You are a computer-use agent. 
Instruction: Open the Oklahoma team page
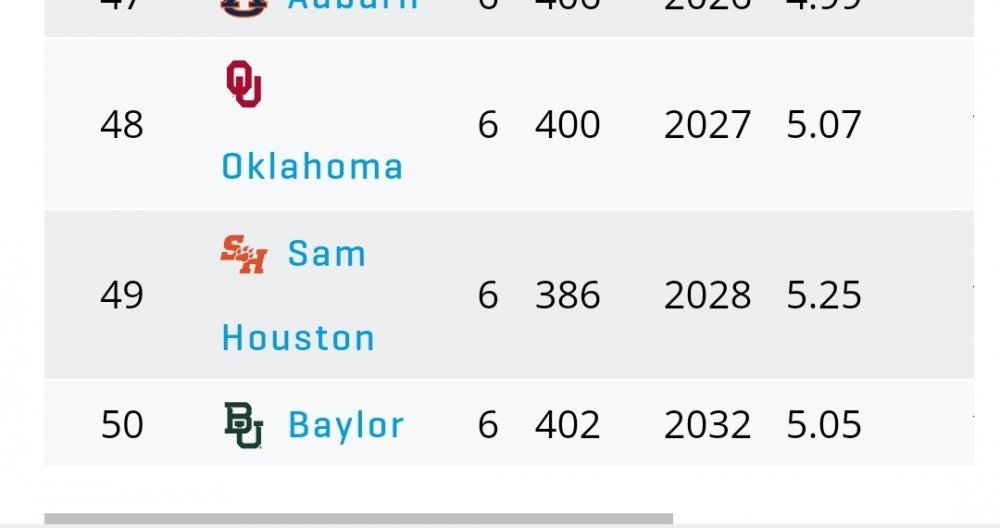[312, 166]
